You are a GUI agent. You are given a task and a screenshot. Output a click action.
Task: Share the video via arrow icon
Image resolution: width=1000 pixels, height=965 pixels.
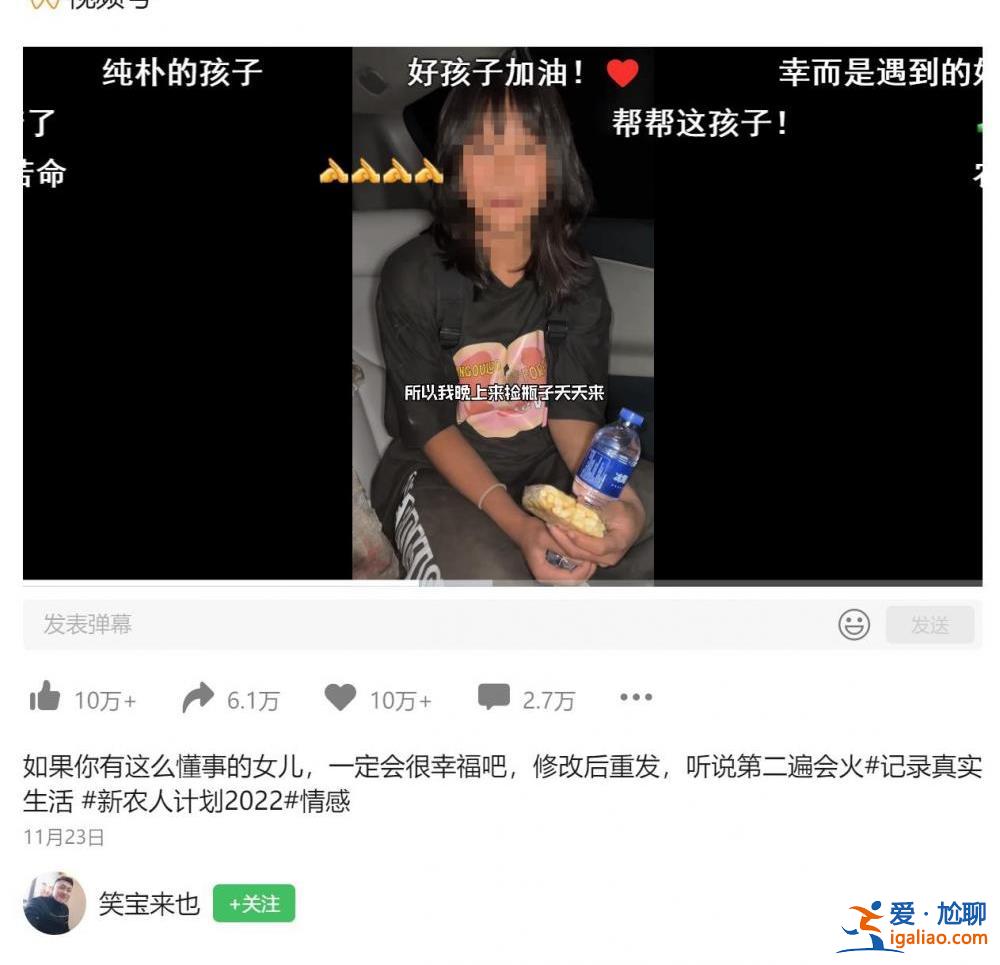click(x=199, y=698)
